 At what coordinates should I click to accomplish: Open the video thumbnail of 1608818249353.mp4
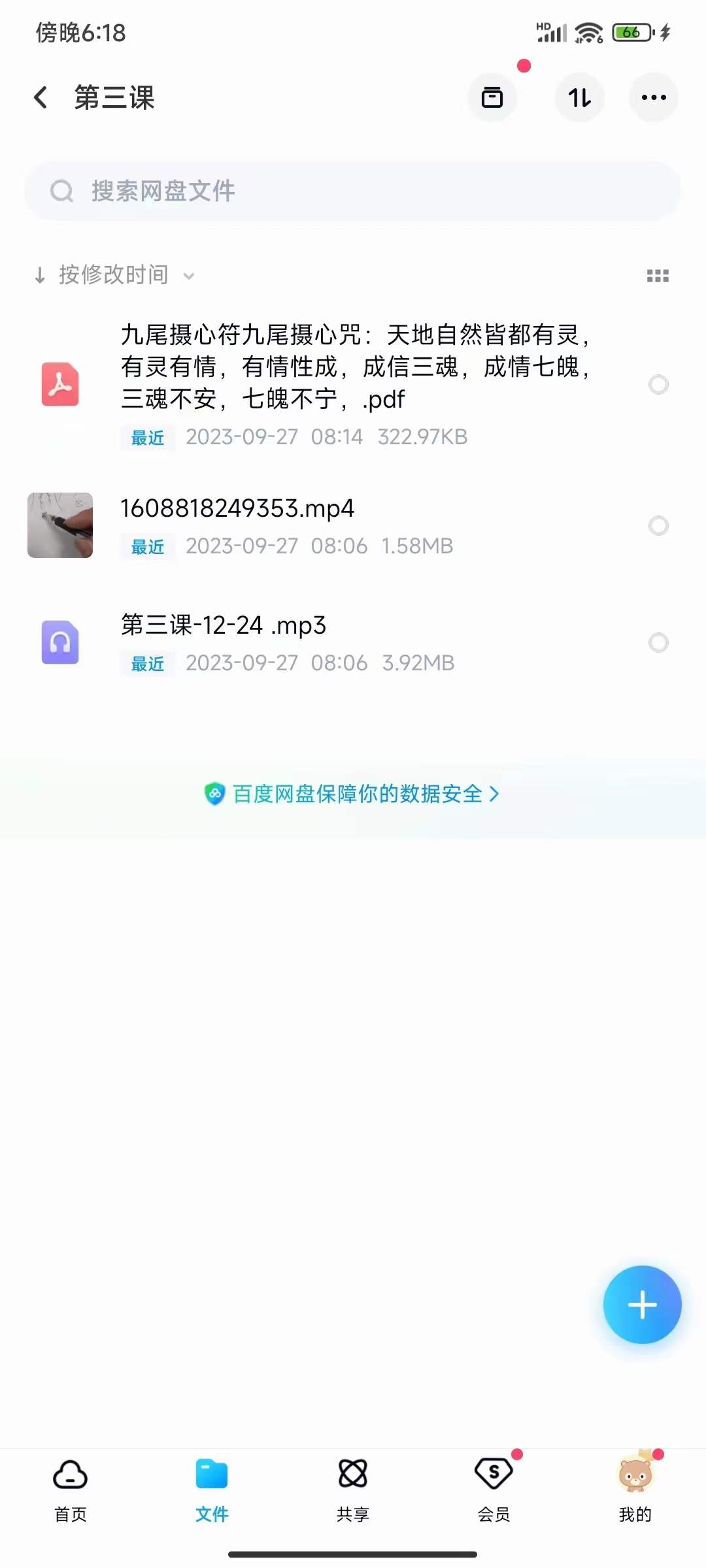coord(59,526)
